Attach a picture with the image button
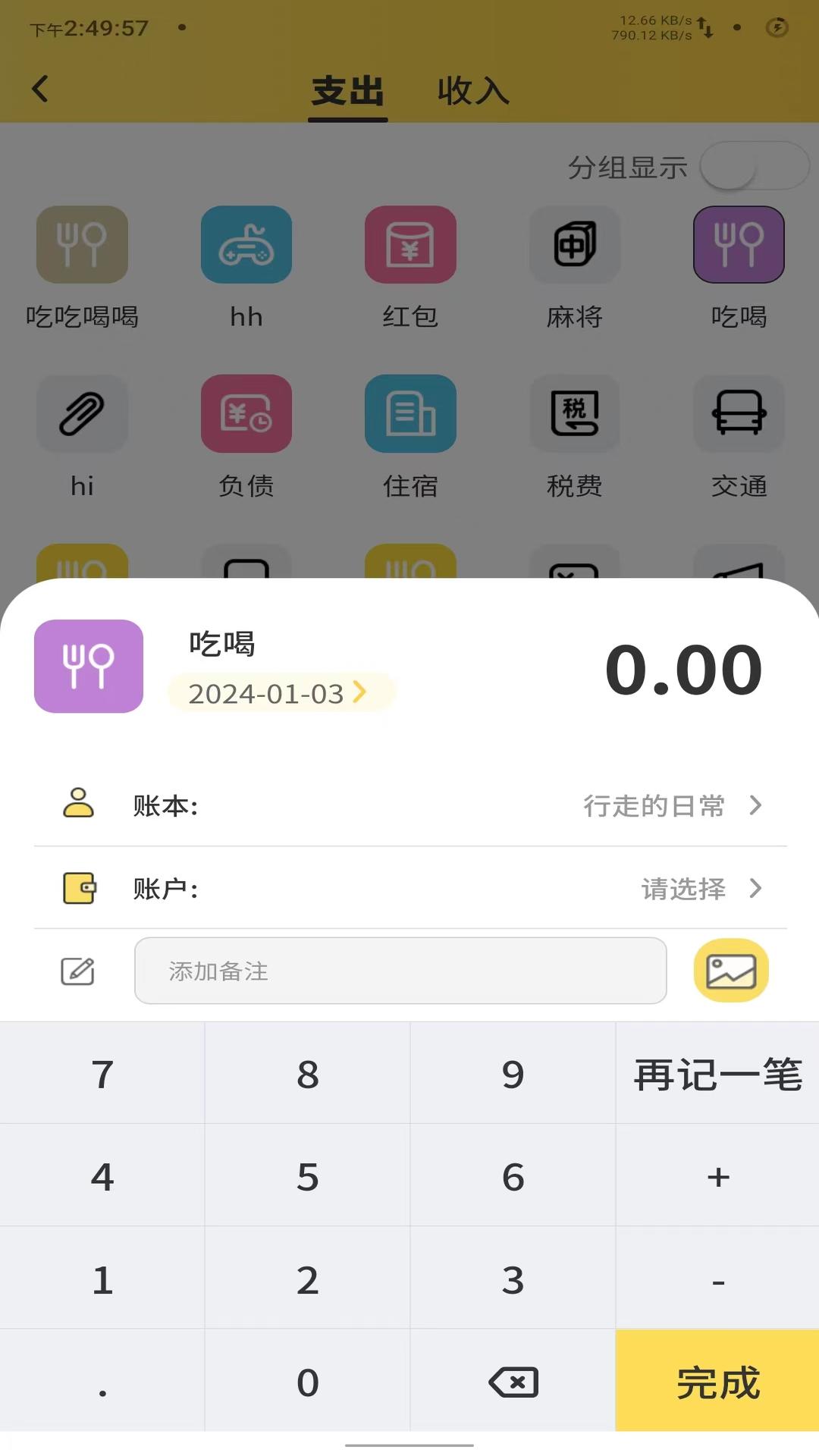 731,971
